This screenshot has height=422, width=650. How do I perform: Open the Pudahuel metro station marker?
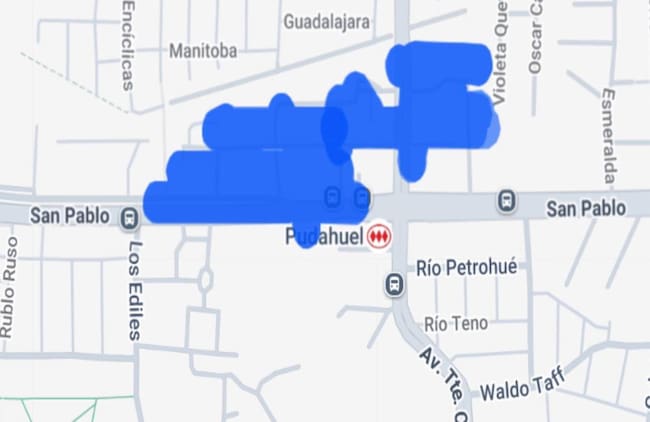(x=379, y=237)
